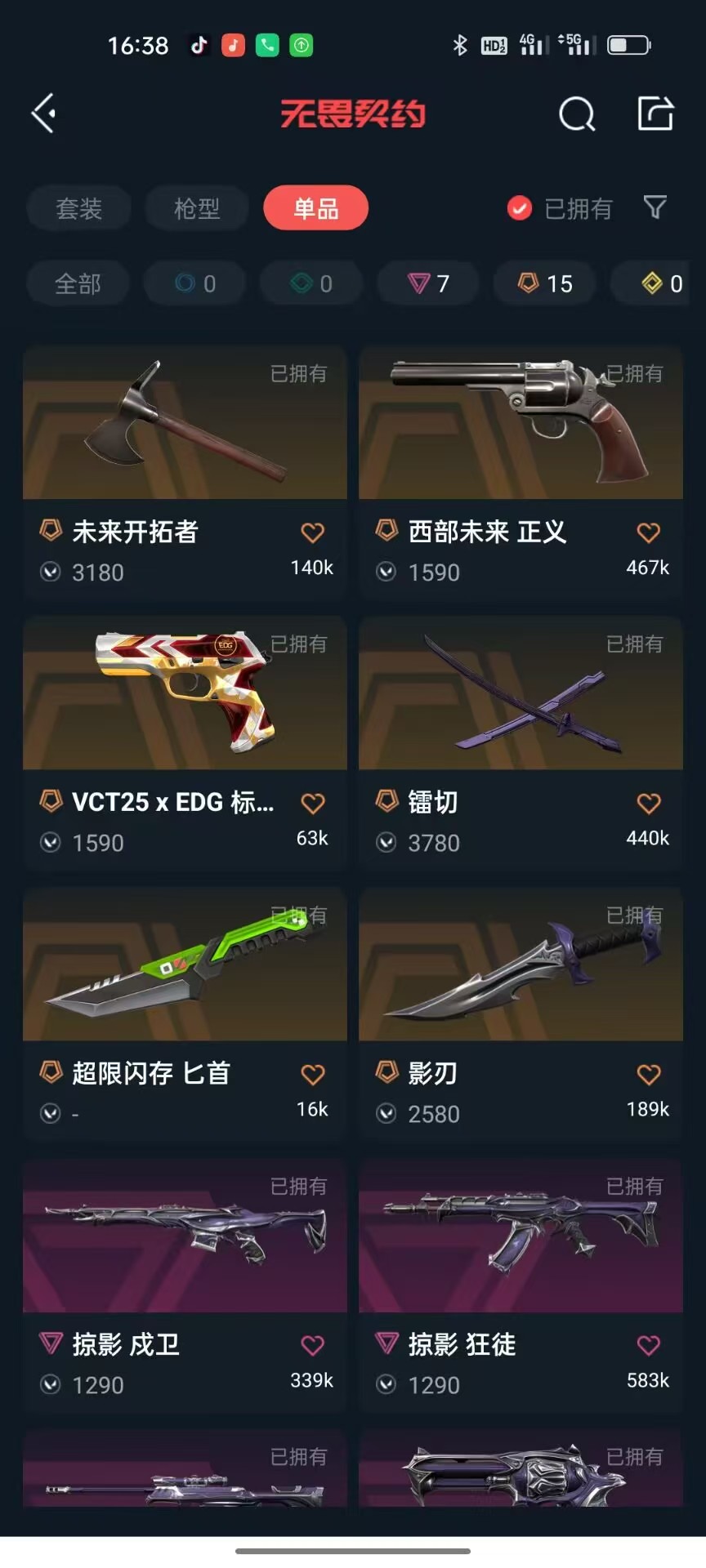Select the green tier chip showing 0

pyautogui.click(x=311, y=283)
